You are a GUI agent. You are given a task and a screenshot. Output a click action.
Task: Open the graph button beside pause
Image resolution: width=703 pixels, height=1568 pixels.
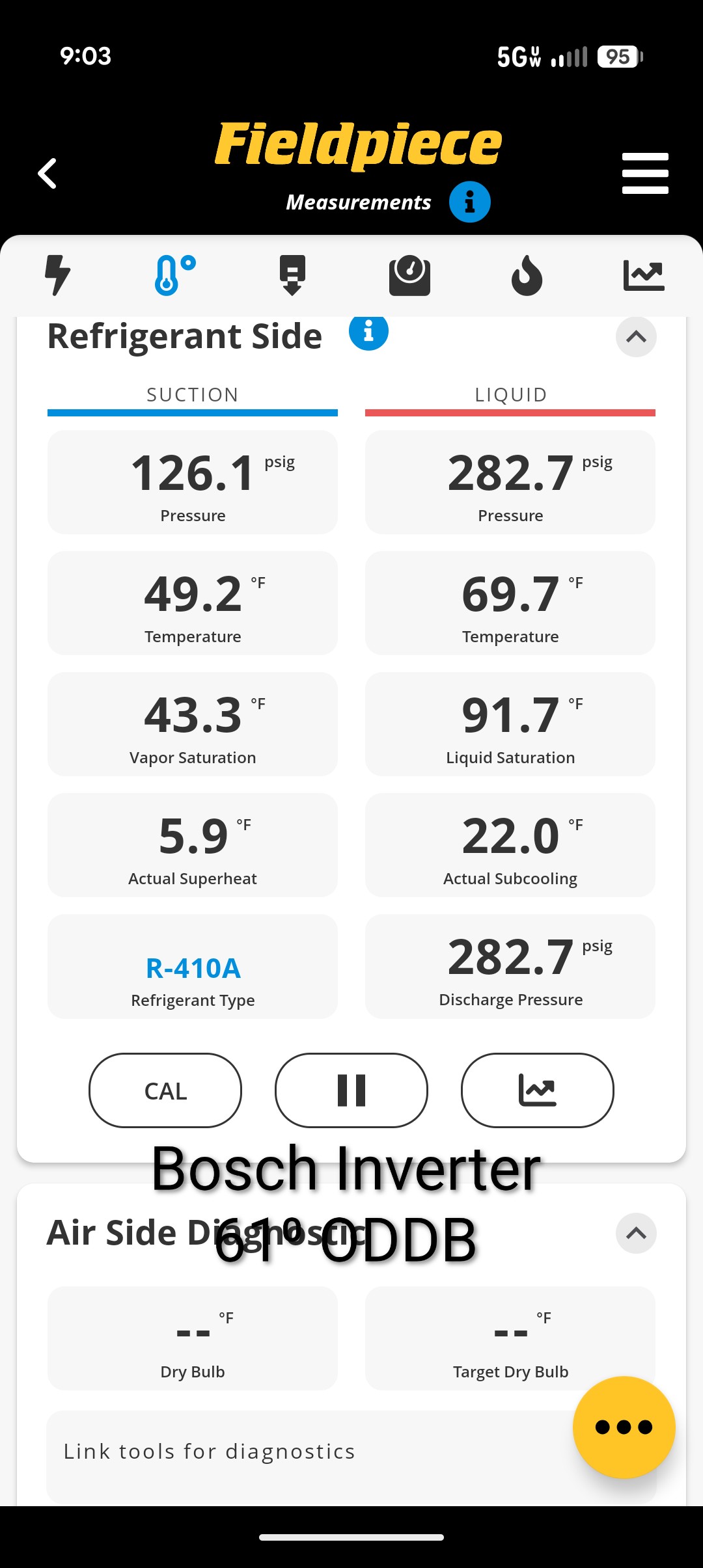pos(537,1090)
